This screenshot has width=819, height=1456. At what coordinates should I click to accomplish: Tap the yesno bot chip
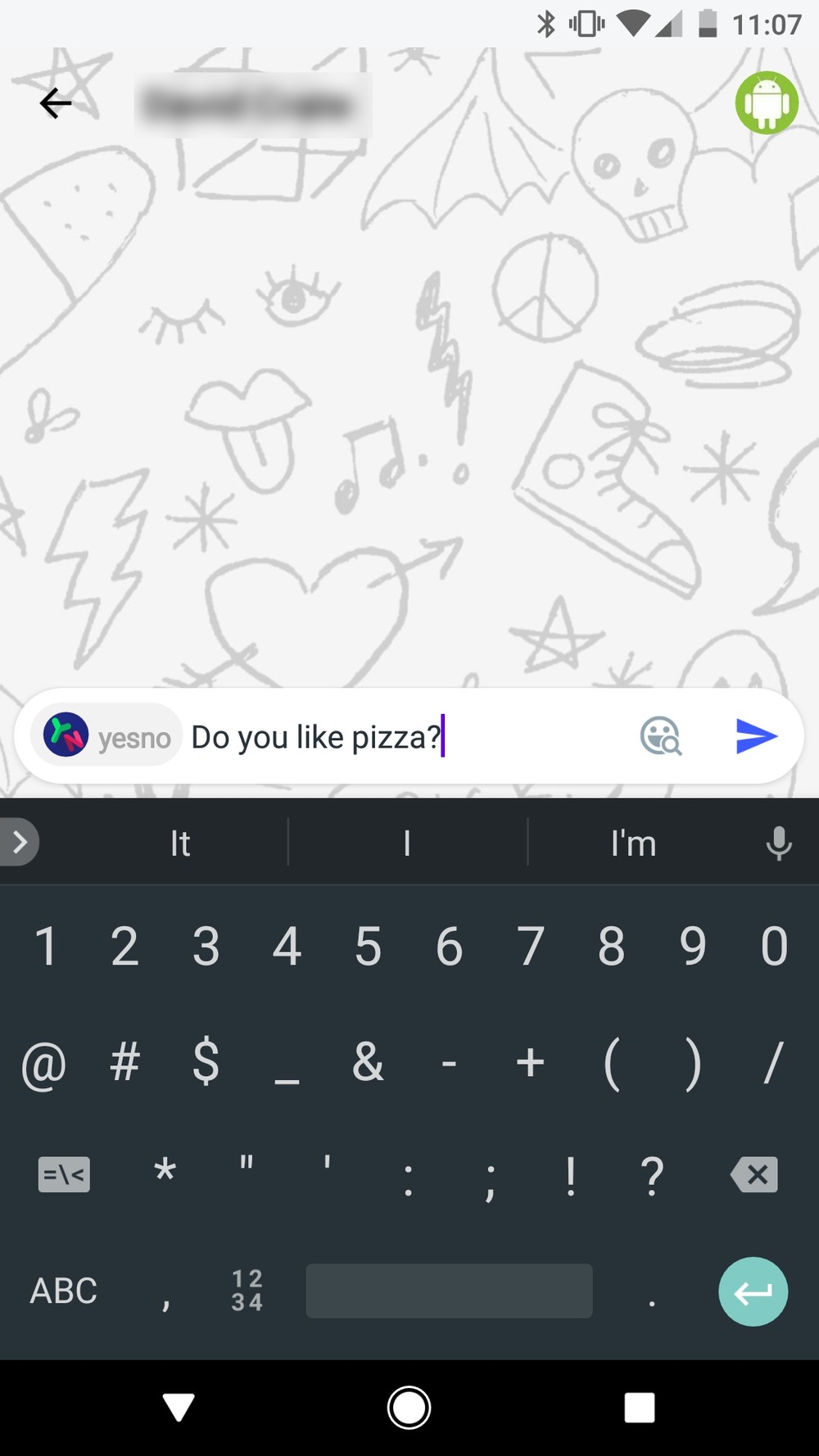[x=107, y=735]
